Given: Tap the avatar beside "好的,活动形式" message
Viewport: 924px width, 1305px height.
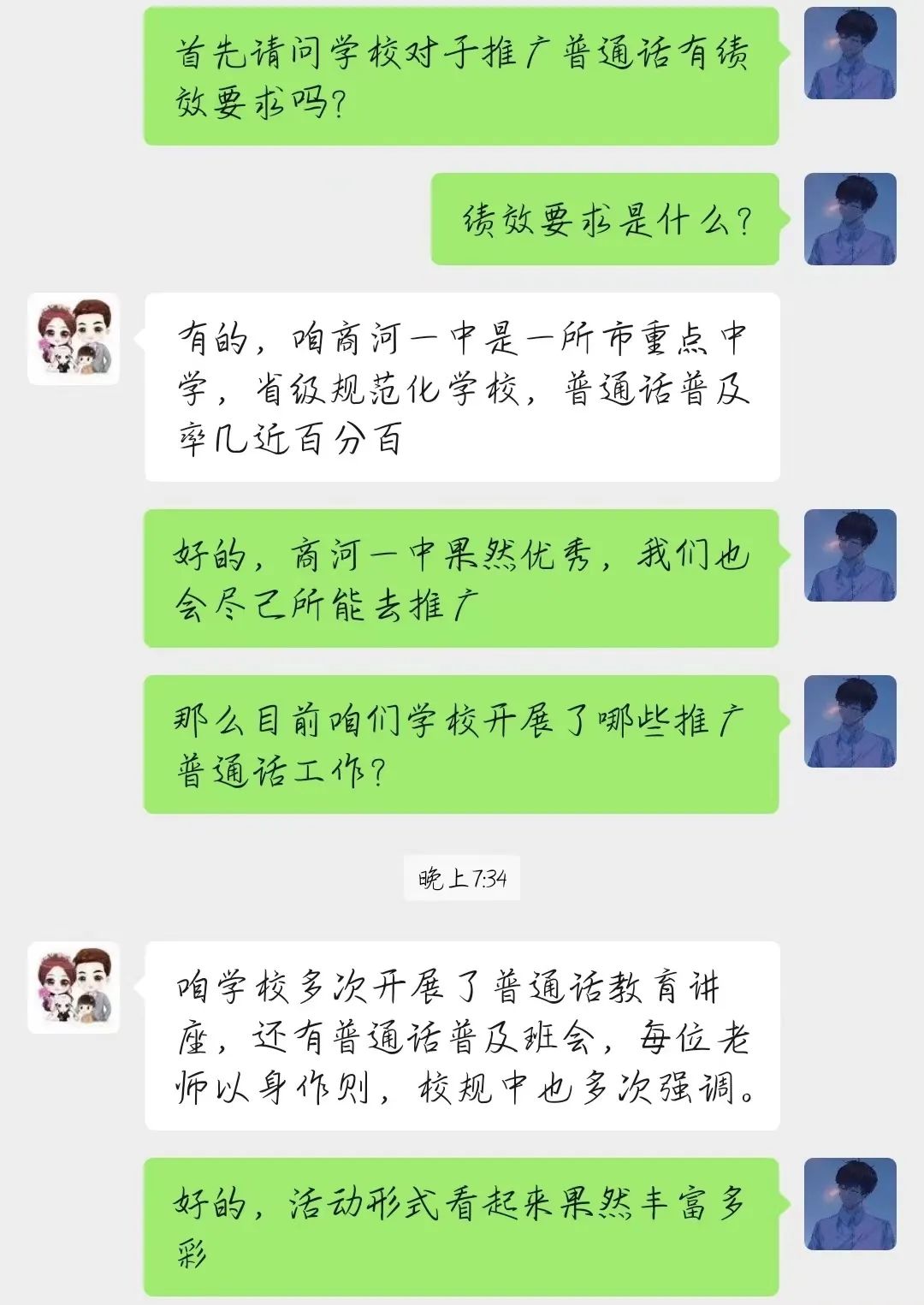Looking at the screenshot, I should (x=850, y=1204).
